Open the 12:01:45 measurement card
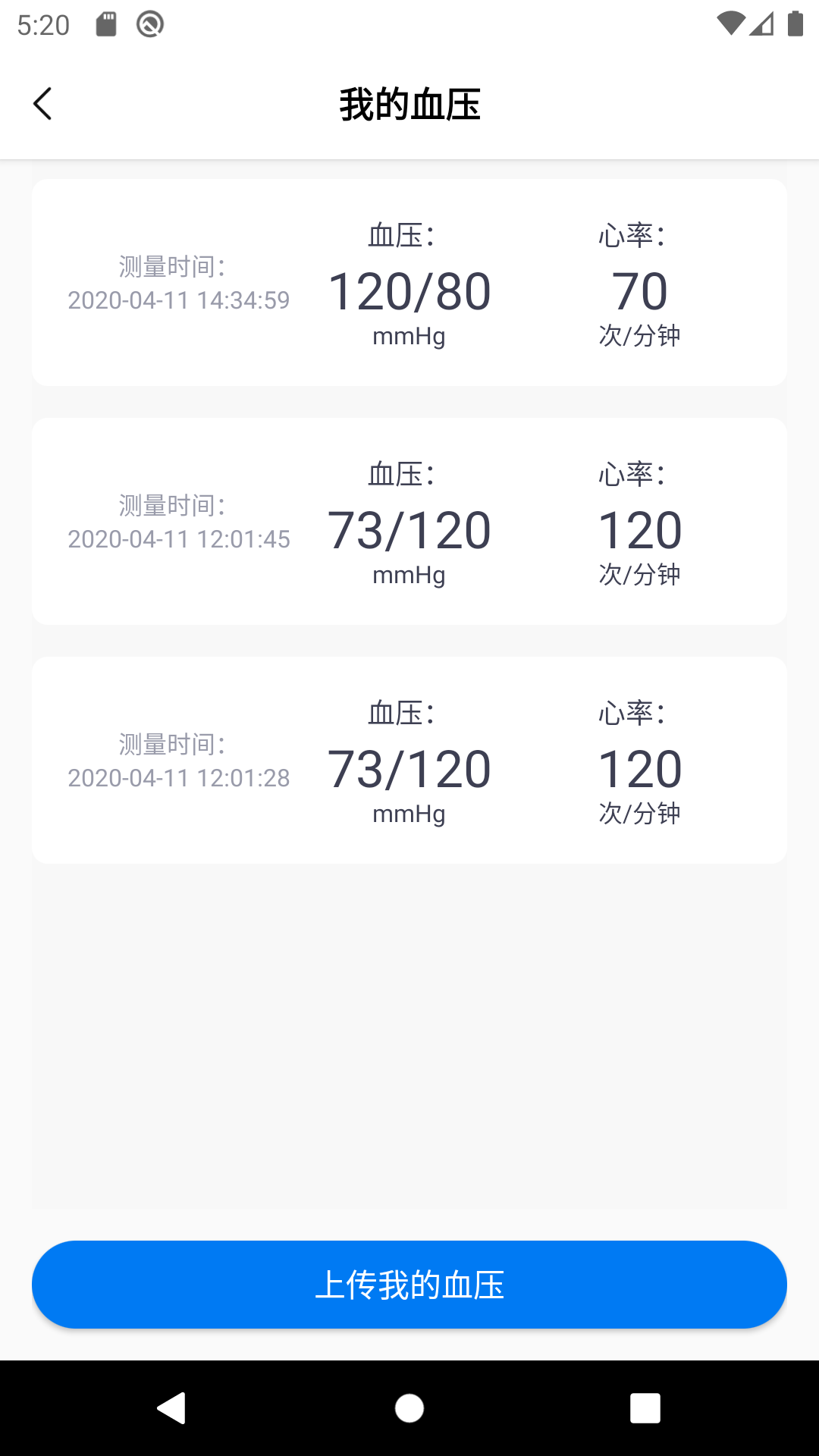The width and height of the screenshot is (819, 1456). (409, 520)
